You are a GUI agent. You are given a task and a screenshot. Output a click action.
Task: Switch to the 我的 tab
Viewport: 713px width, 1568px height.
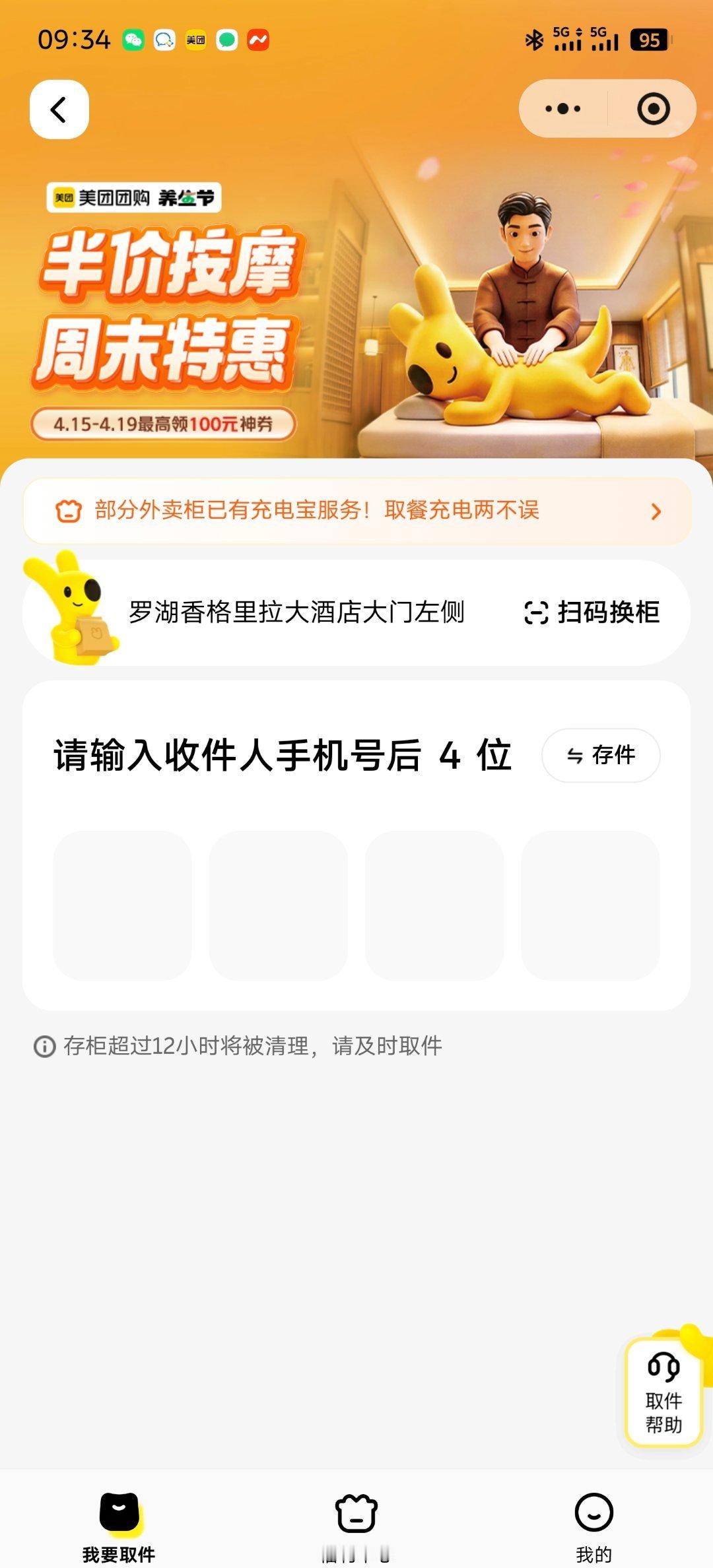click(595, 1518)
